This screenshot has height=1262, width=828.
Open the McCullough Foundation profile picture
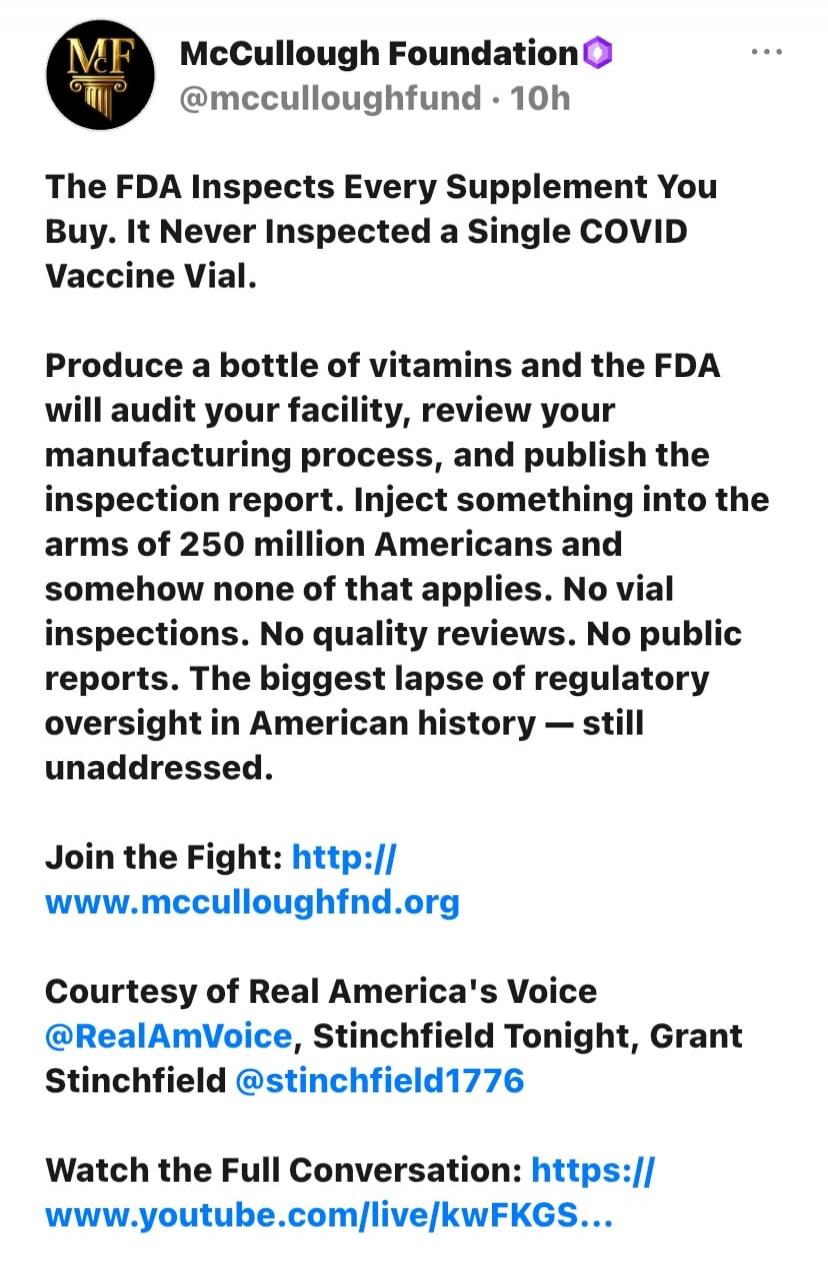pos(100,75)
